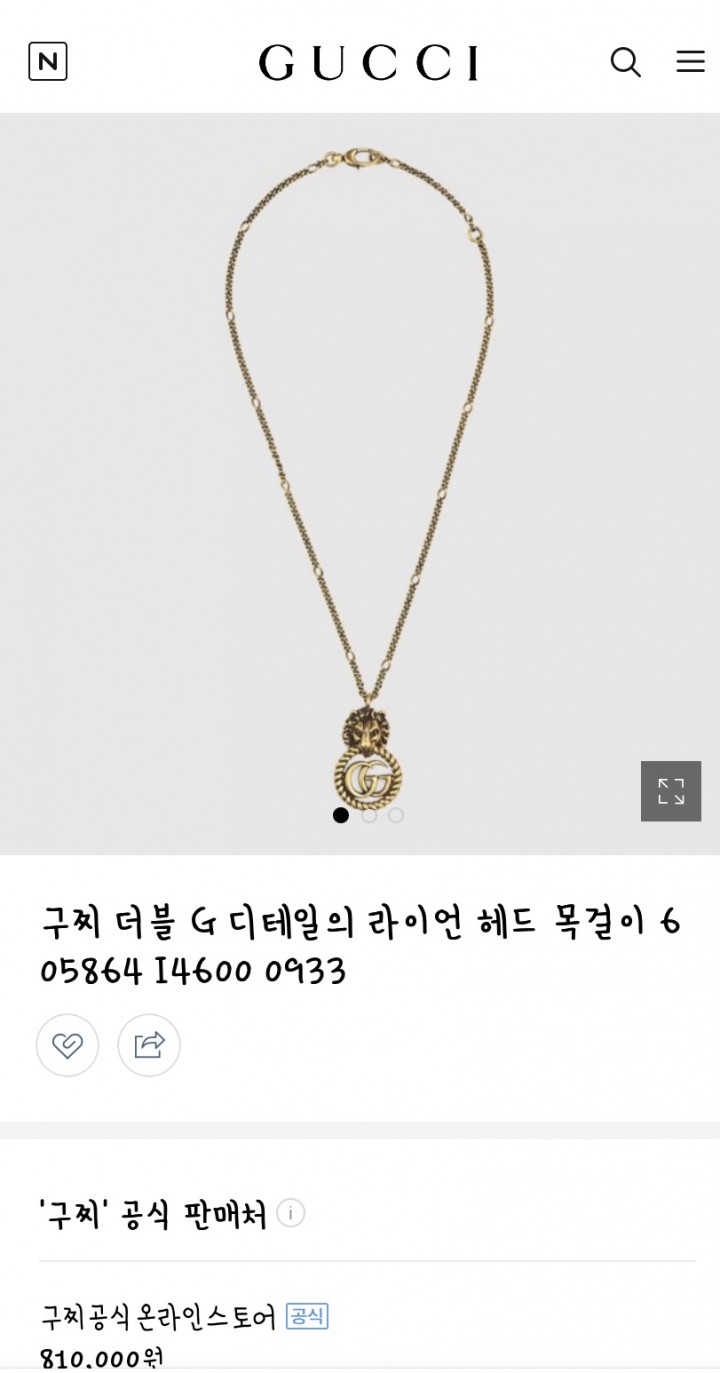Open the search magnifier icon

[625, 62]
